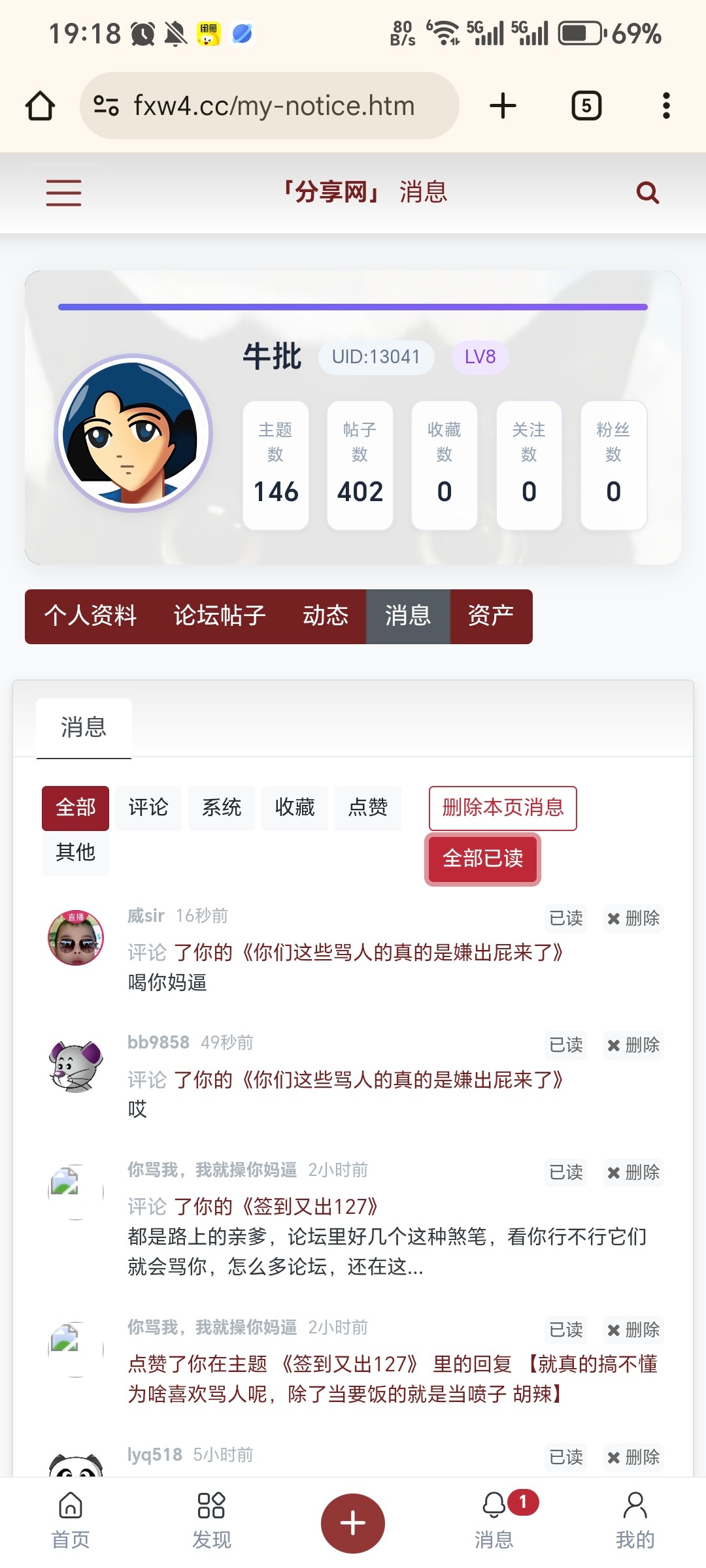The height and width of the screenshot is (1568, 706).
Task: Mark bb9858's comment as 已读
Action: (x=565, y=1046)
